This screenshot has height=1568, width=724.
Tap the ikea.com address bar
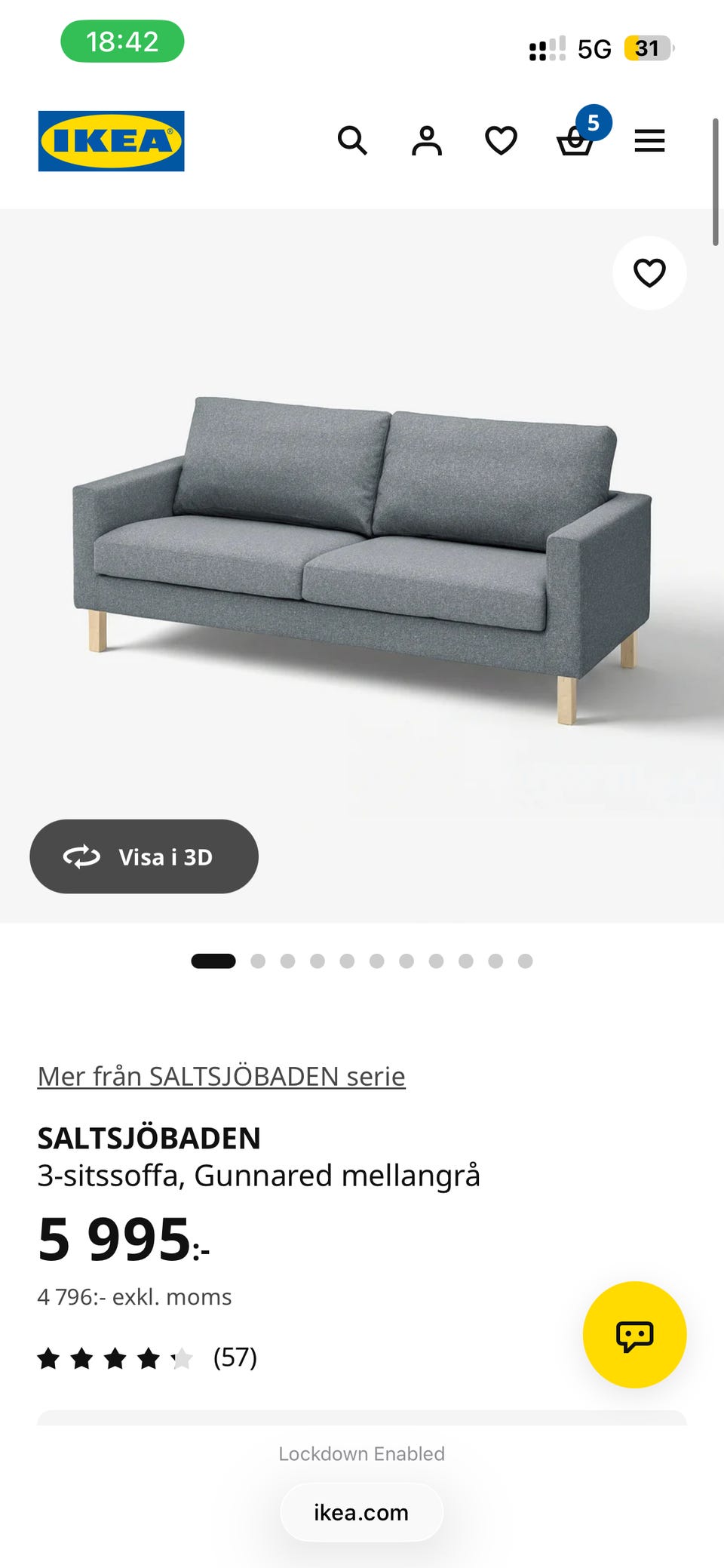[x=362, y=1512]
